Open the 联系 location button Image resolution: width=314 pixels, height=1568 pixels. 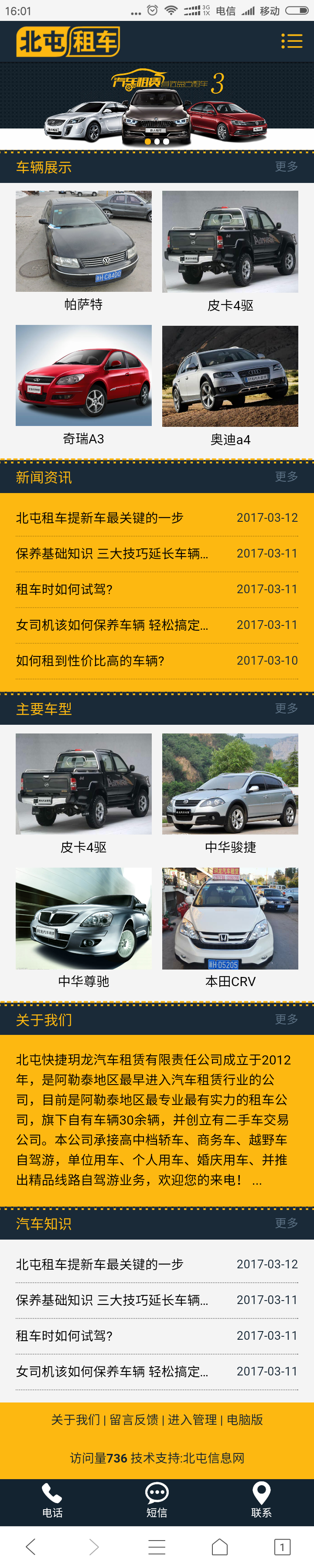[x=261, y=1500]
